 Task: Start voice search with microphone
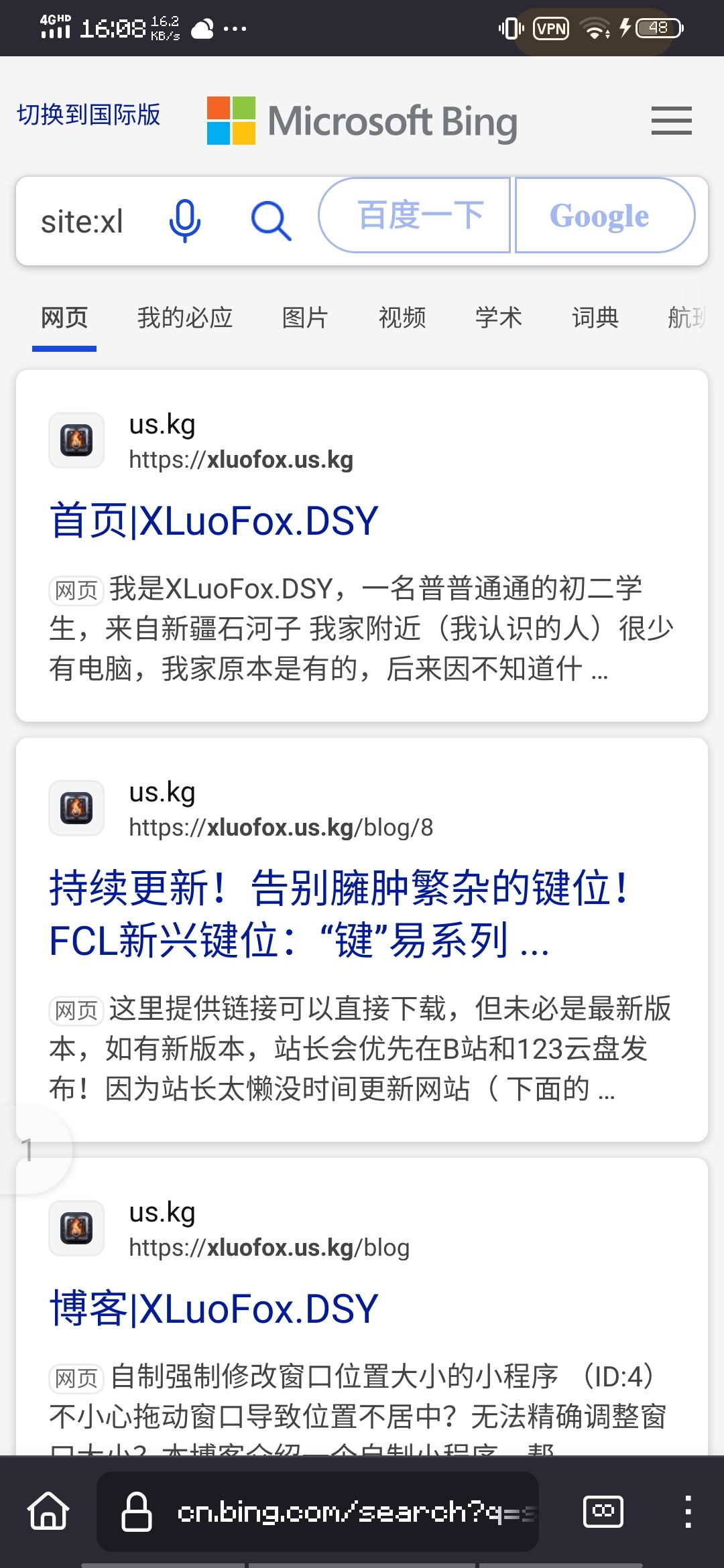tap(184, 220)
